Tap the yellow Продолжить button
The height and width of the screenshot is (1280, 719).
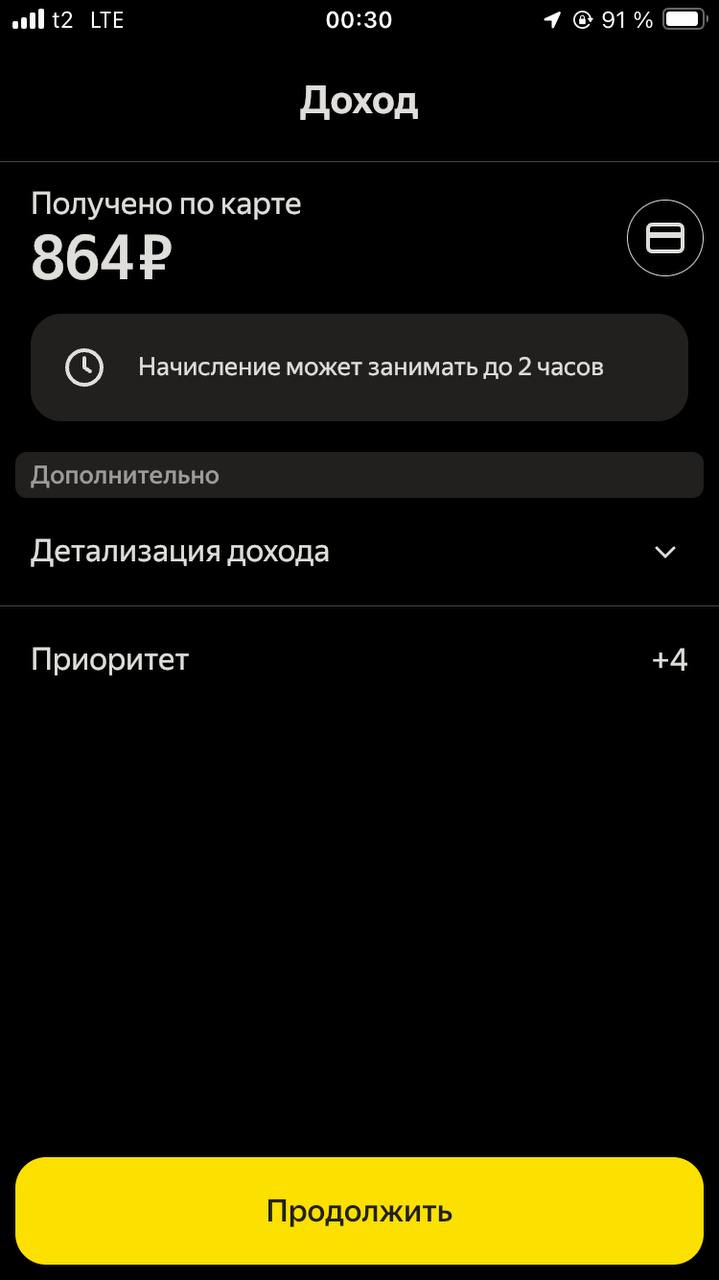[359, 1211]
